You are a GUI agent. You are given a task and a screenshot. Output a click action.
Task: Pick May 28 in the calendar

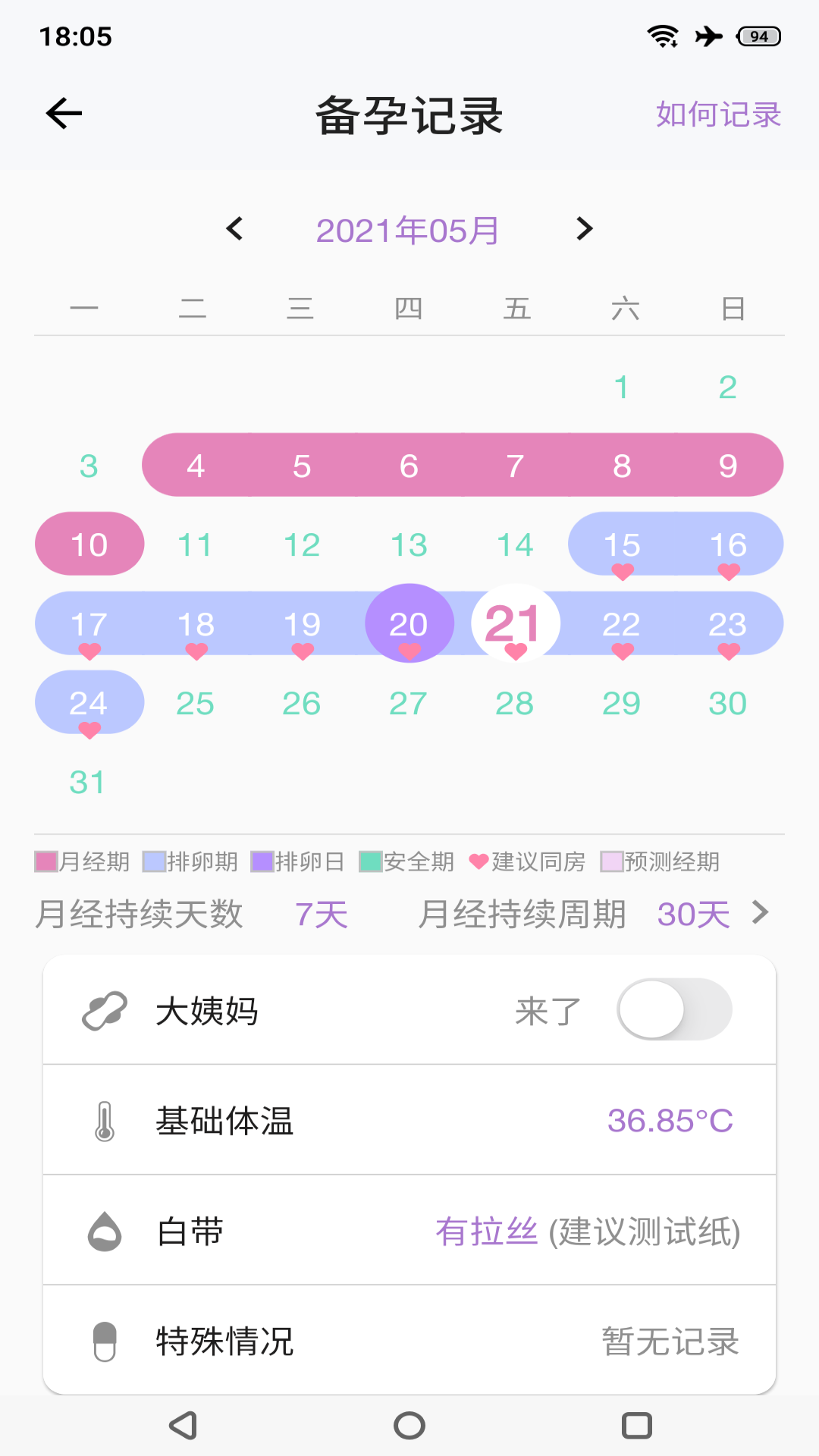[515, 704]
